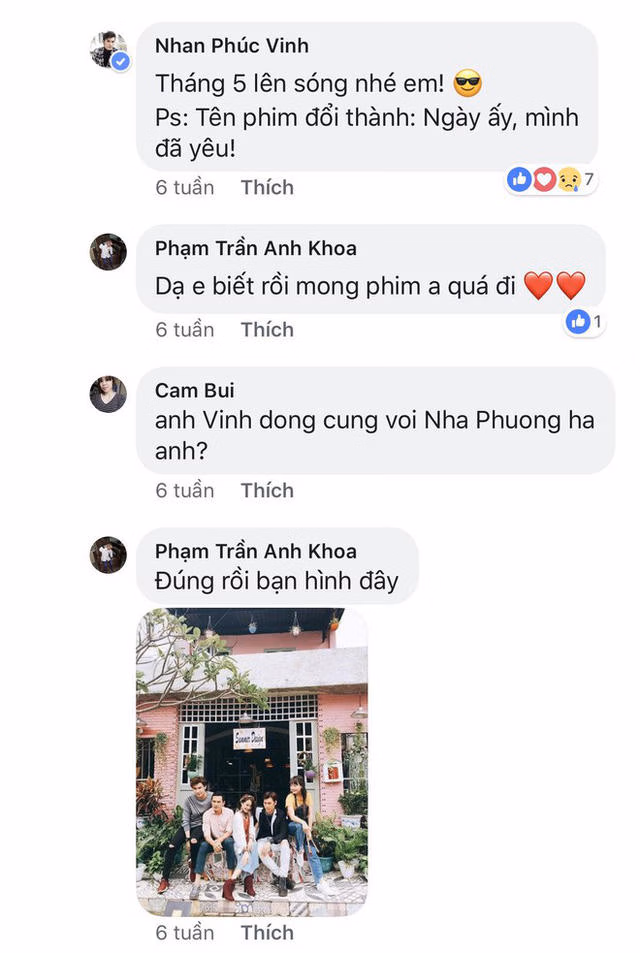This screenshot has width=640, height=953.
Task: Like Anh Khoa's photo comment
Action: (267, 932)
